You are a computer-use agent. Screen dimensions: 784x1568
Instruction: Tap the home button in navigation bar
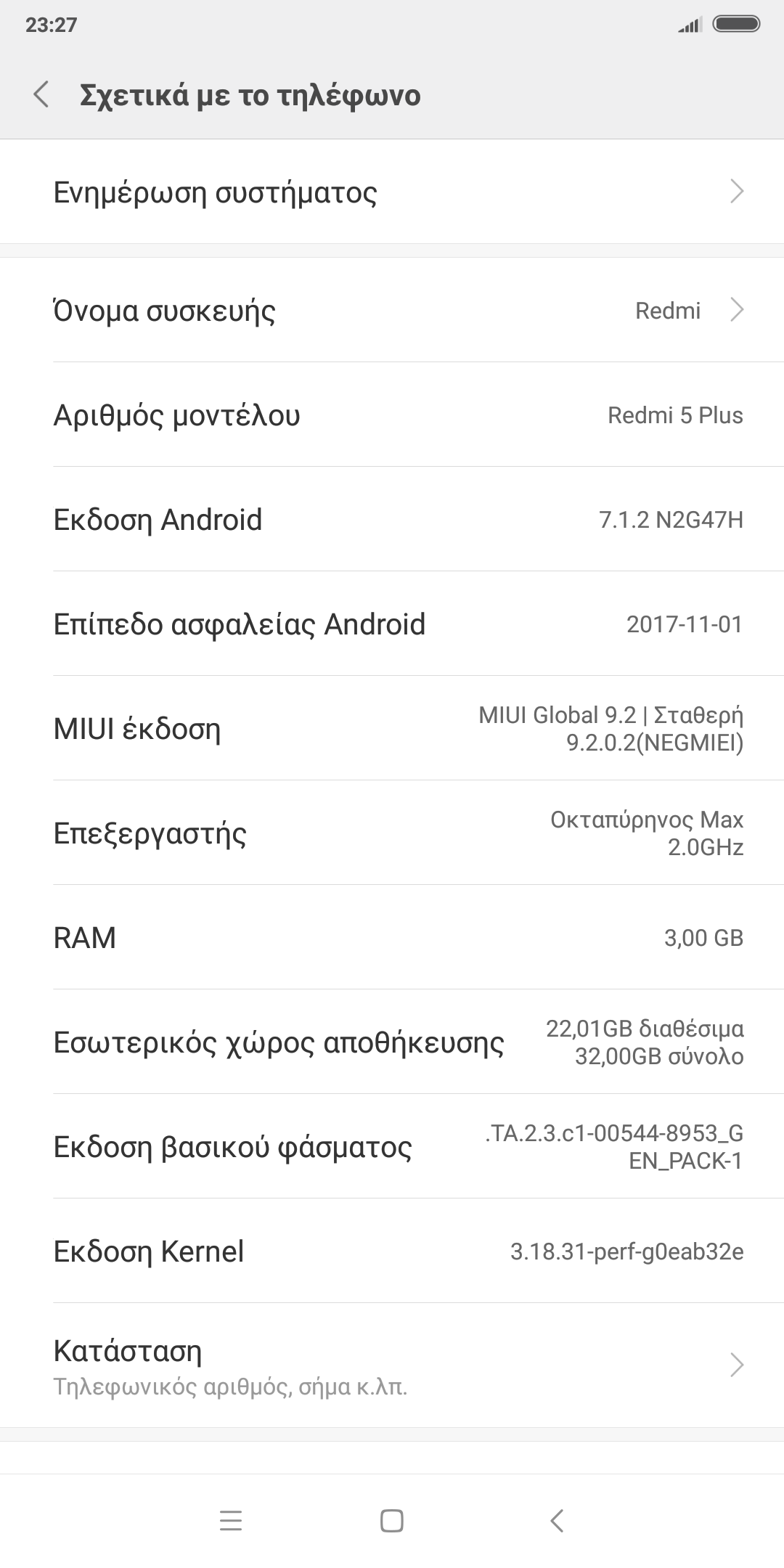tap(392, 1521)
